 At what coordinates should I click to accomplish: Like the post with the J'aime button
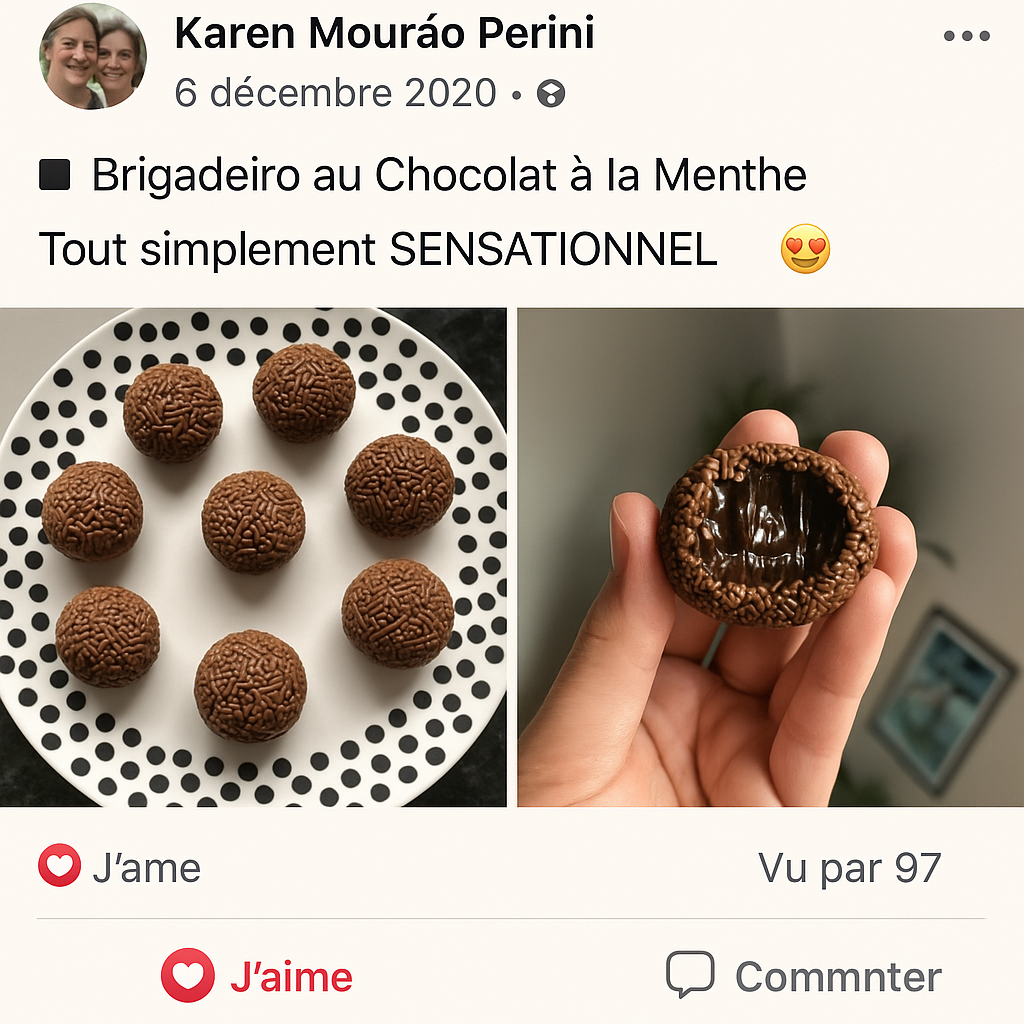[x=258, y=976]
